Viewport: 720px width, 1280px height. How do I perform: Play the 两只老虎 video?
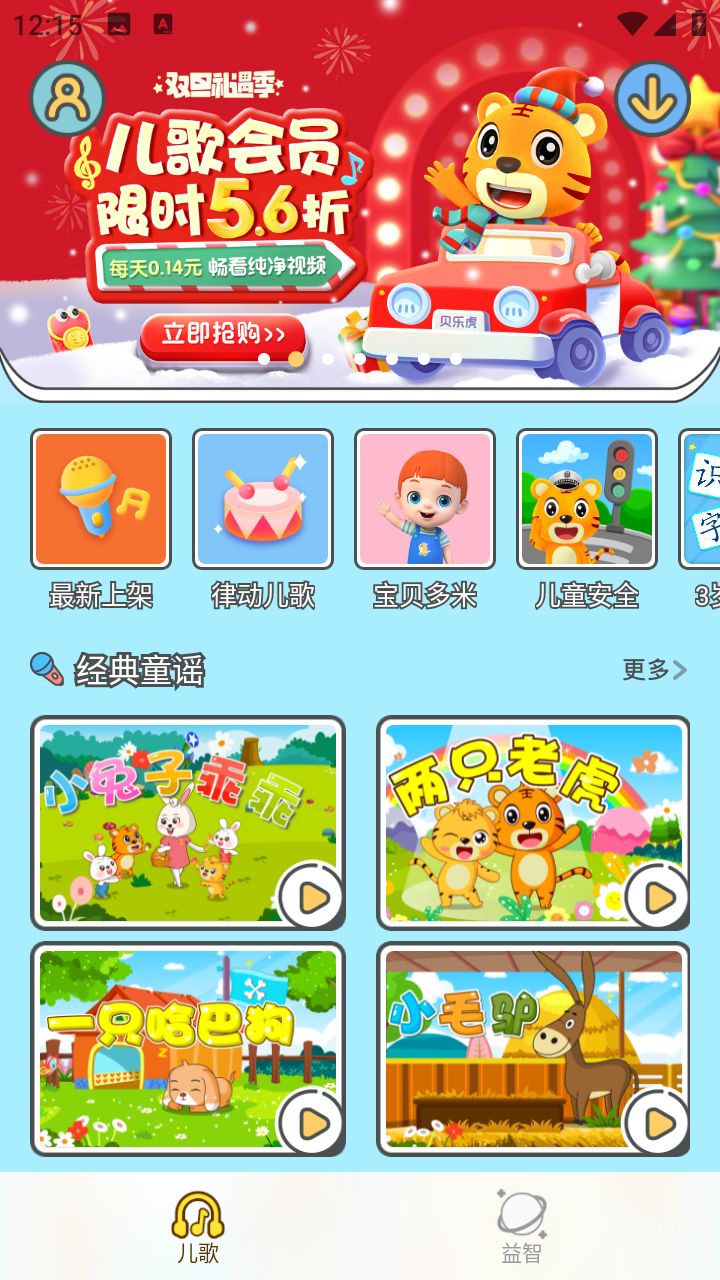point(533,822)
